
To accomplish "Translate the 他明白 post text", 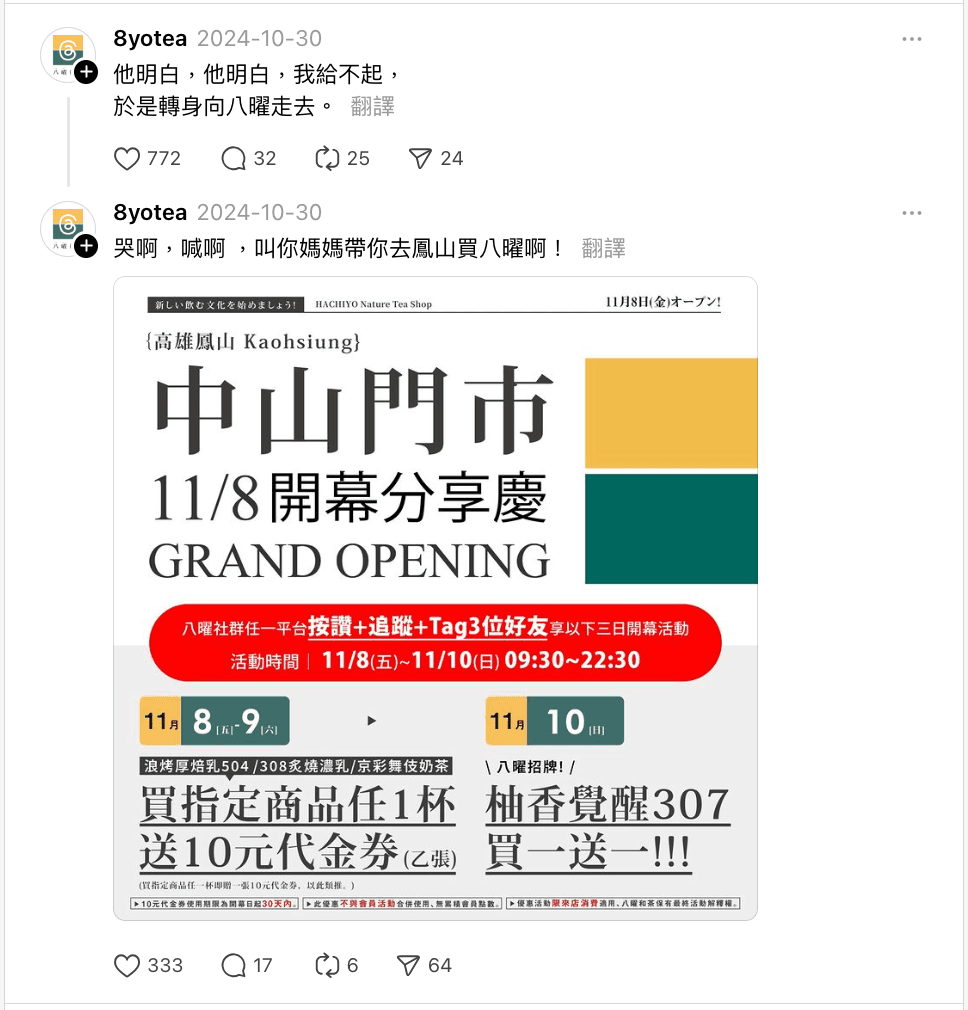I will tap(372, 107).
